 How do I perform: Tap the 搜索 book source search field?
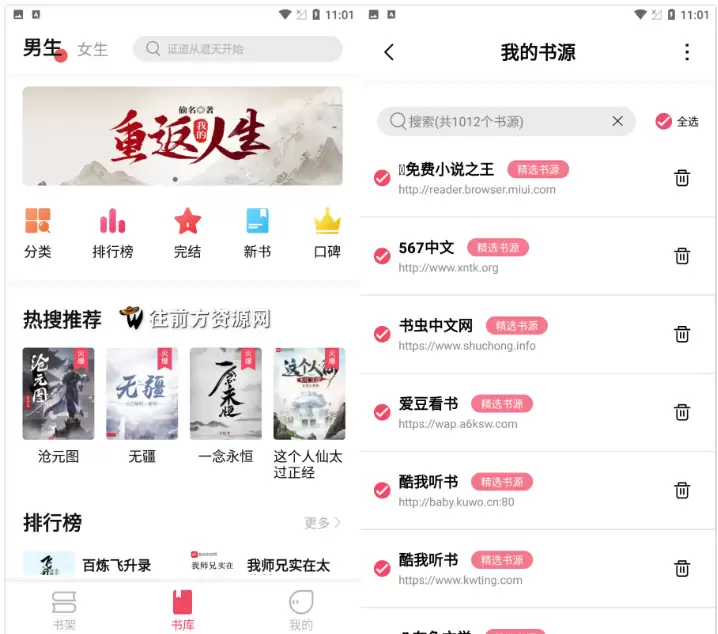click(x=500, y=121)
